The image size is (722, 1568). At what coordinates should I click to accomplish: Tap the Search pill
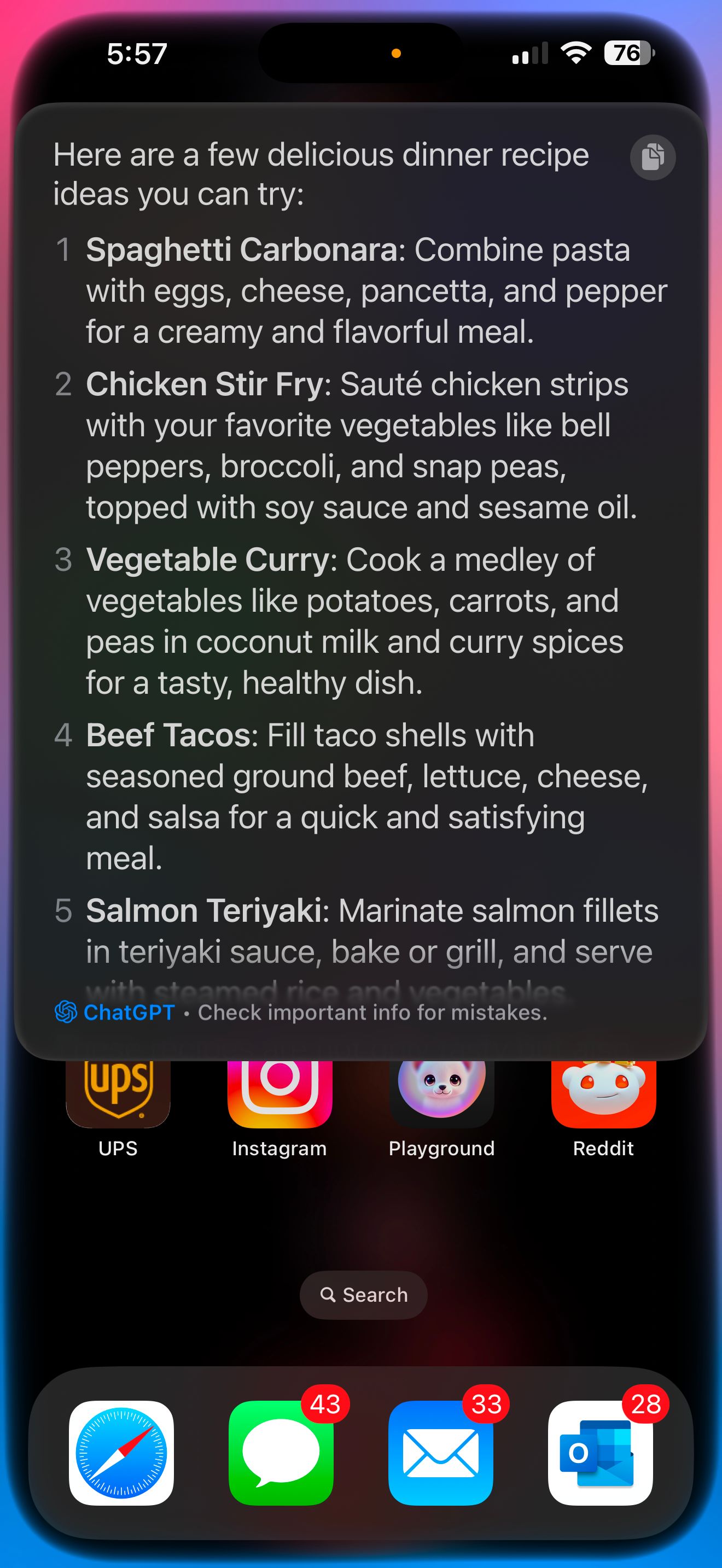(x=363, y=1295)
